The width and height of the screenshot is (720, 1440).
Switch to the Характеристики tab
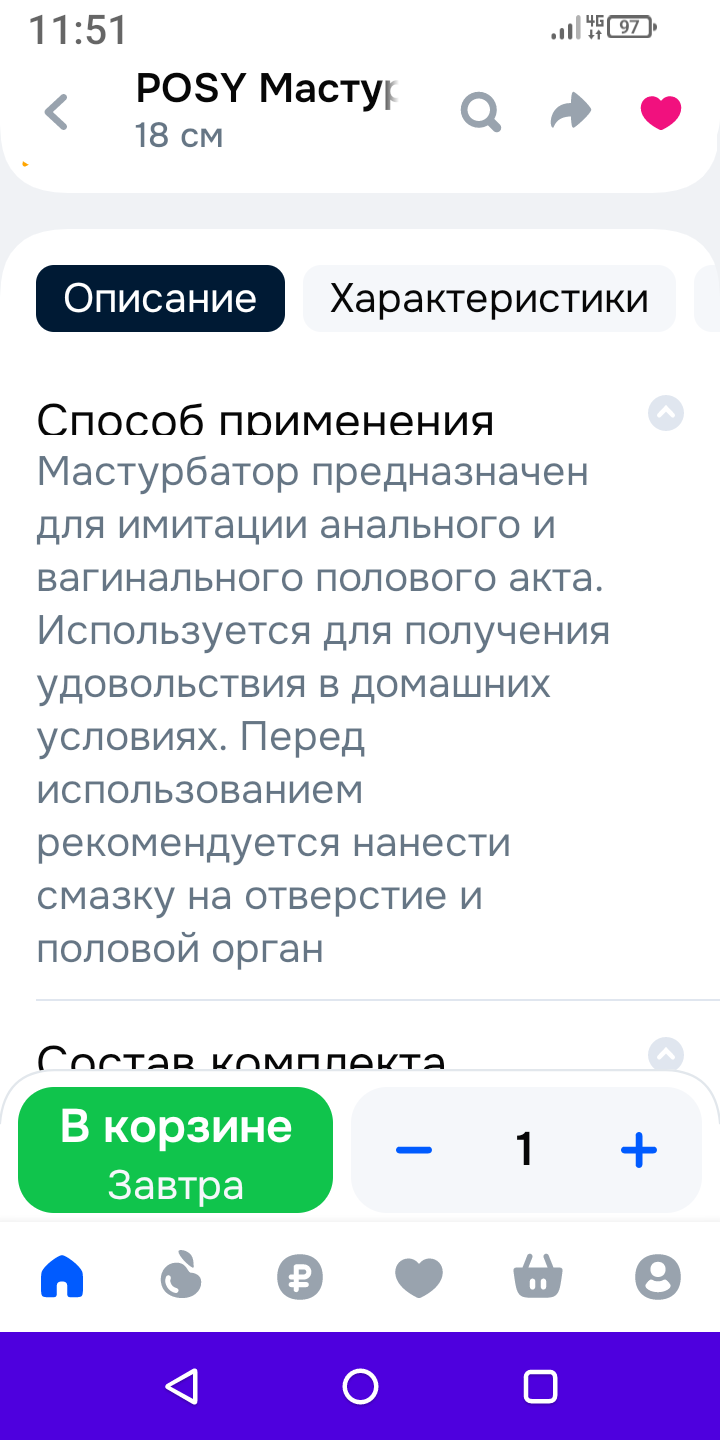click(x=489, y=298)
